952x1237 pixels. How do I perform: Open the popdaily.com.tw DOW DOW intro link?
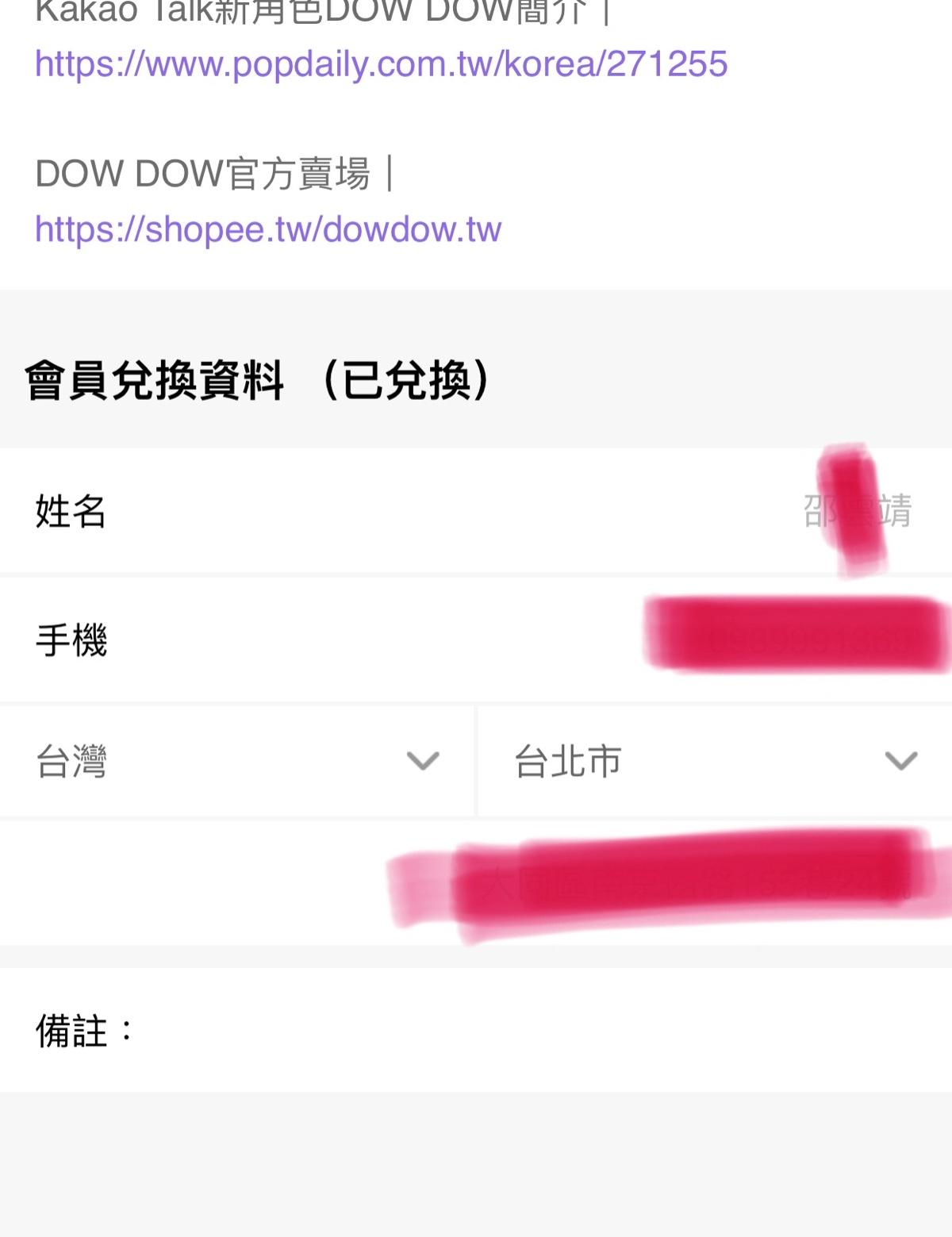click(381, 64)
